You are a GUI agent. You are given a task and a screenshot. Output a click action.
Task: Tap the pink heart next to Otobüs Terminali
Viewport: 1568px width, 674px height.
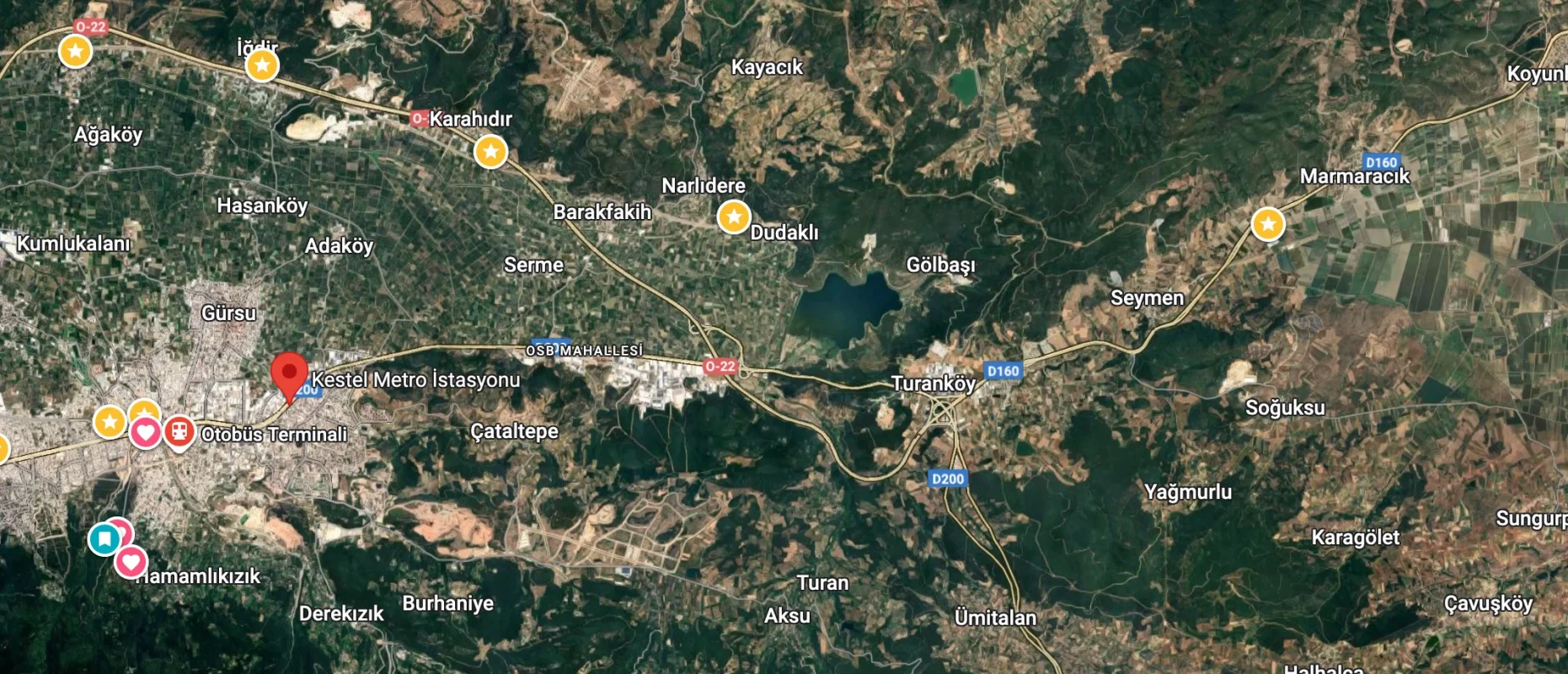(x=145, y=433)
